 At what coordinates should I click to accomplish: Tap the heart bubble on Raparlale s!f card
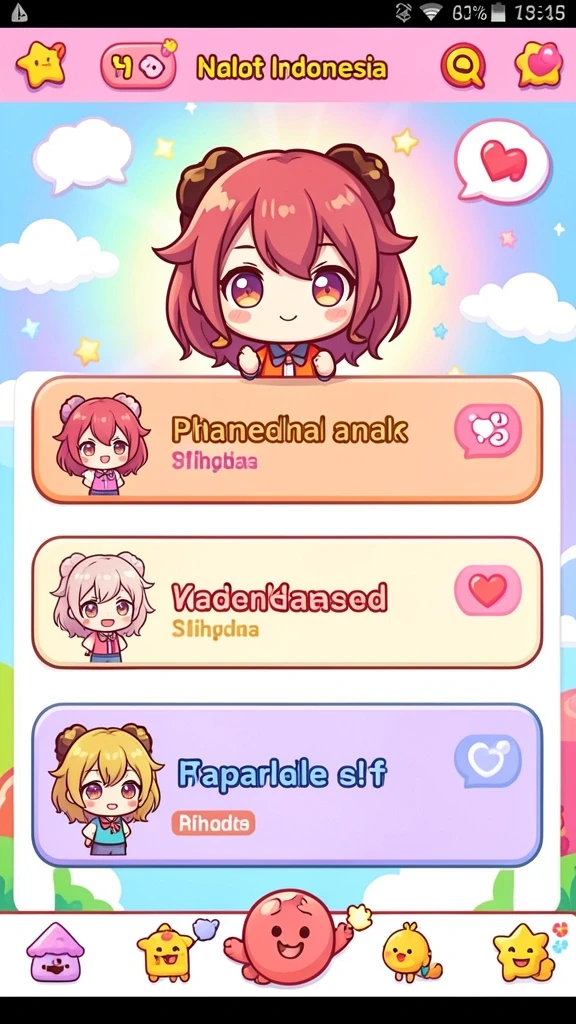pos(488,761)
